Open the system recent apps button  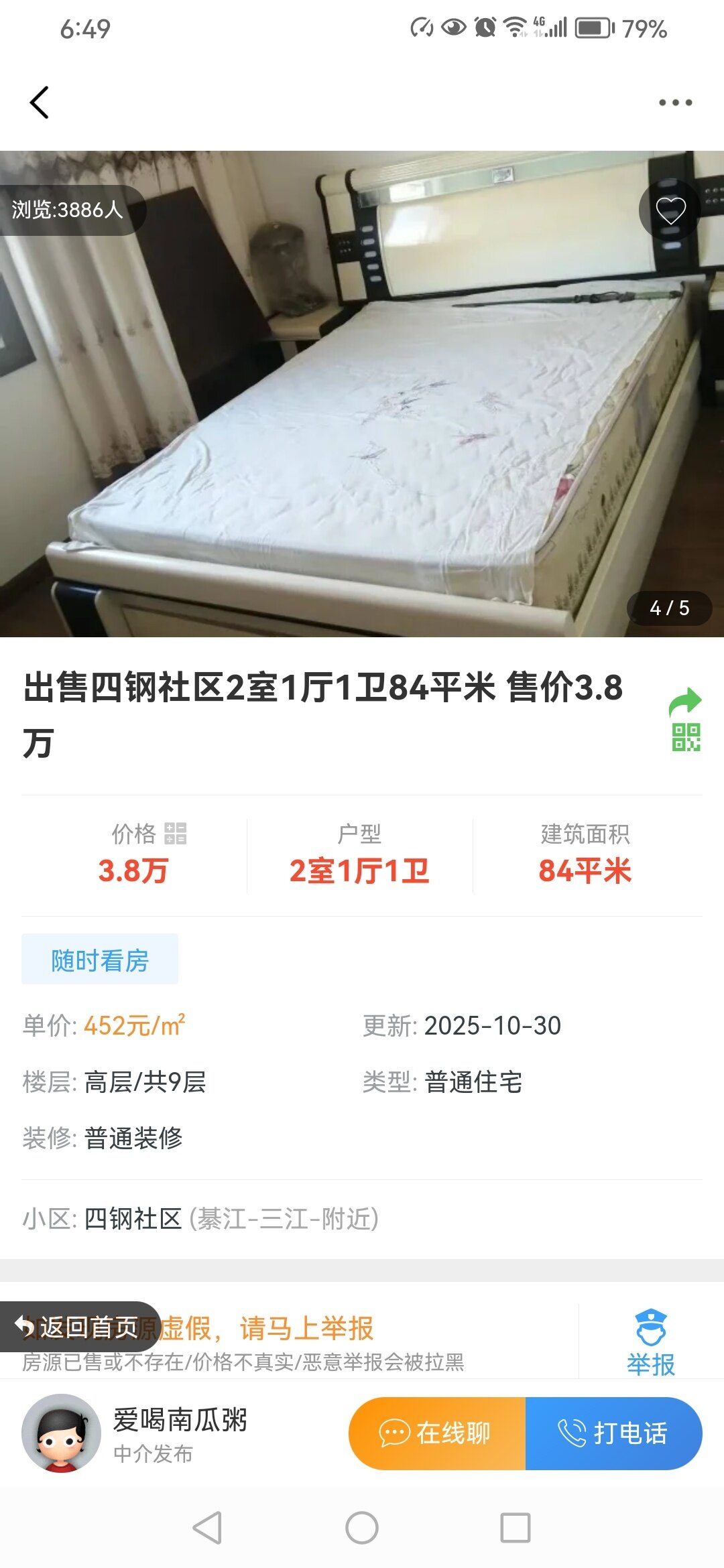(516, 1528)
